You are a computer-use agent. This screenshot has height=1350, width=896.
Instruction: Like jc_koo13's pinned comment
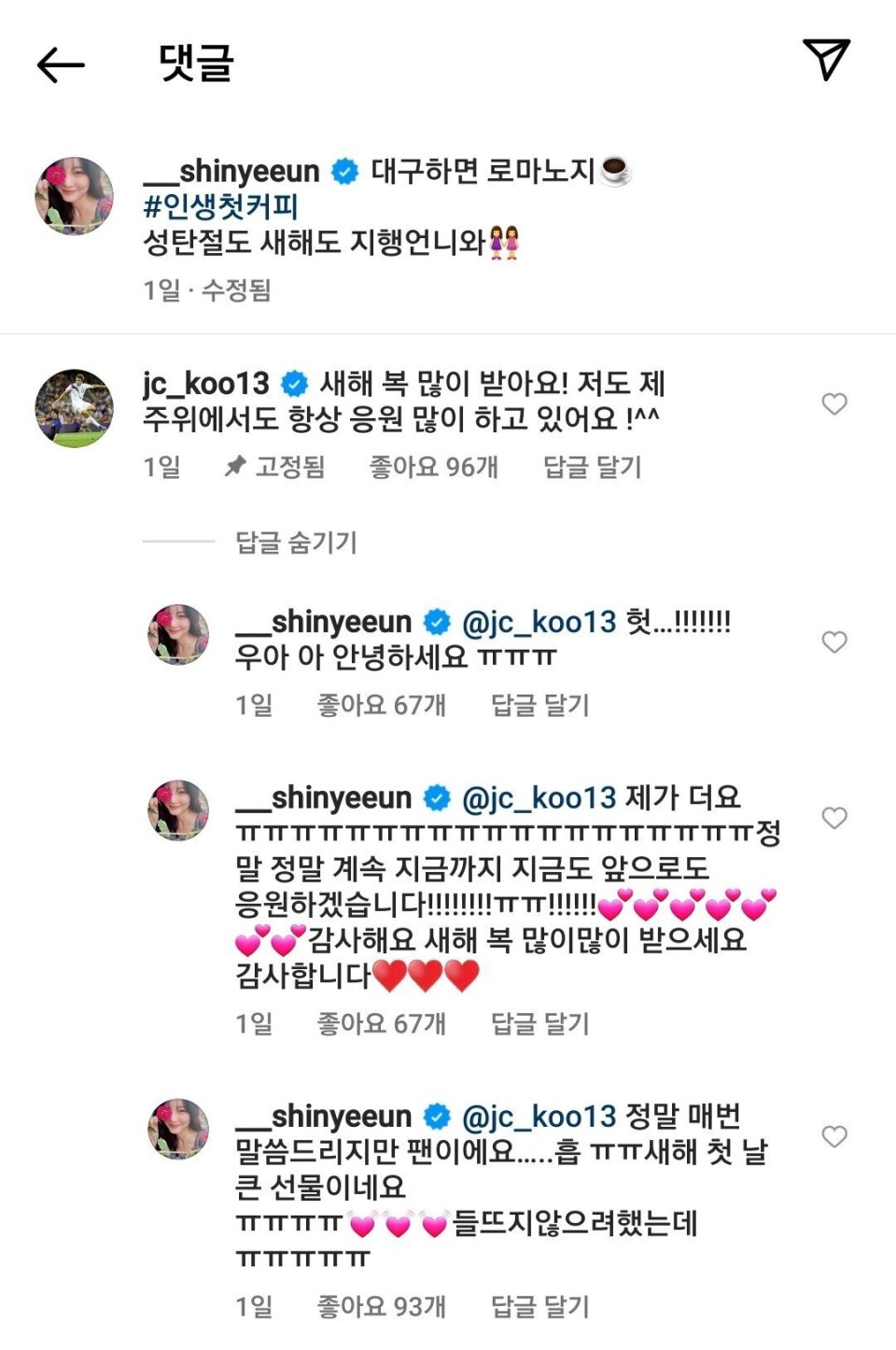(x=833, y=403)
